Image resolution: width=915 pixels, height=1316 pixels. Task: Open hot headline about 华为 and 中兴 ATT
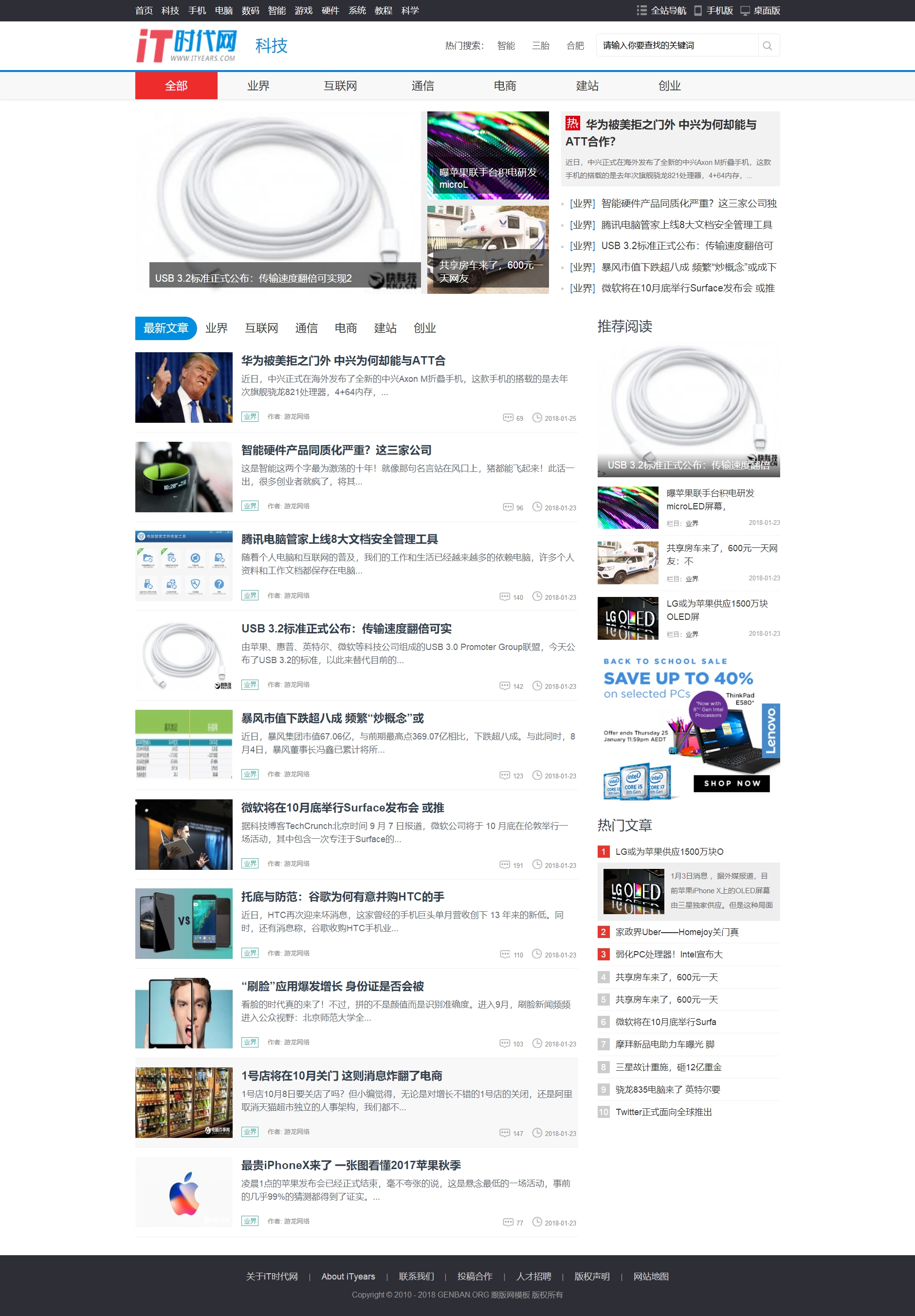[x=670, y=132]
